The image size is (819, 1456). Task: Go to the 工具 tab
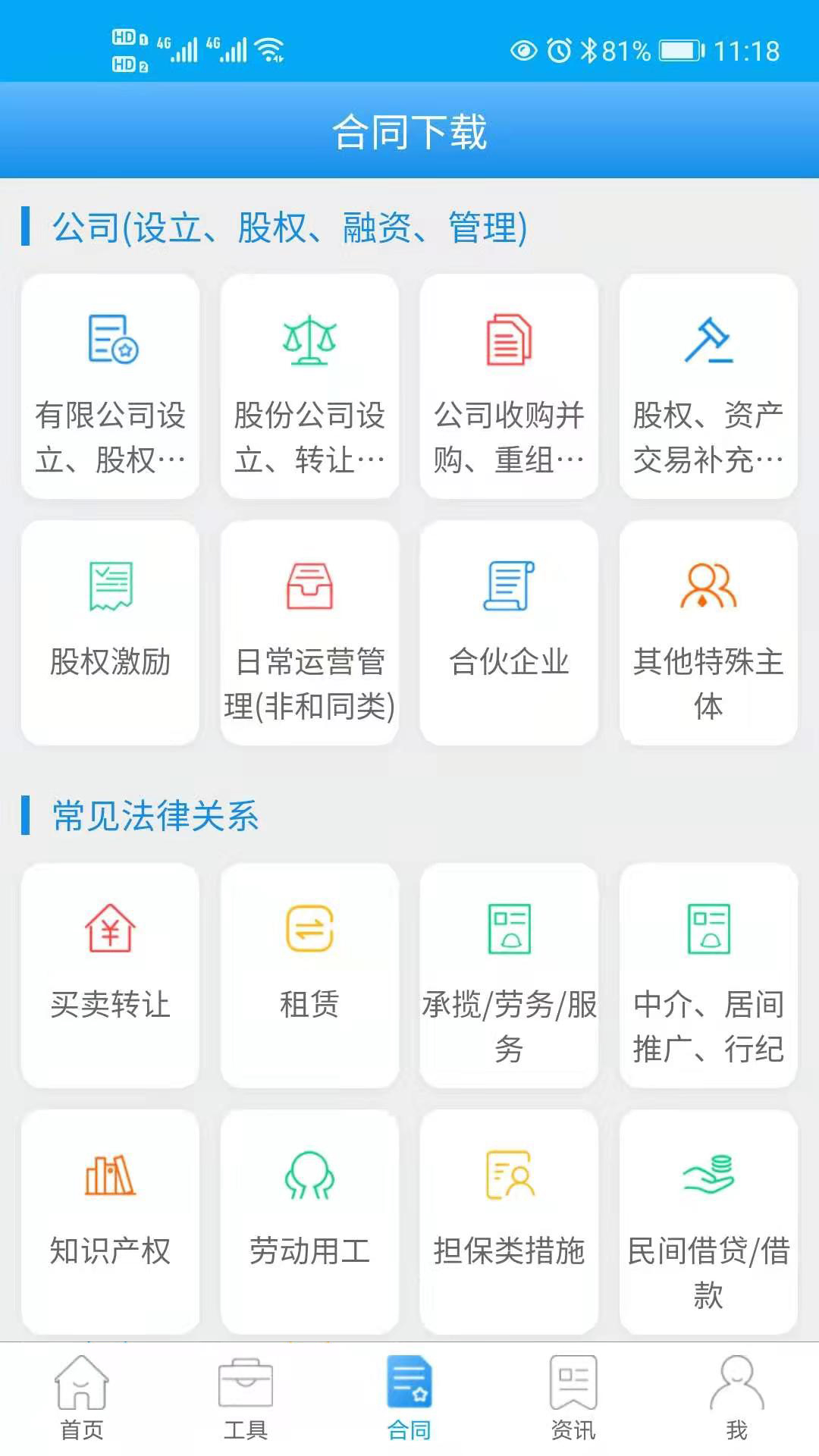pos(246,1398)
